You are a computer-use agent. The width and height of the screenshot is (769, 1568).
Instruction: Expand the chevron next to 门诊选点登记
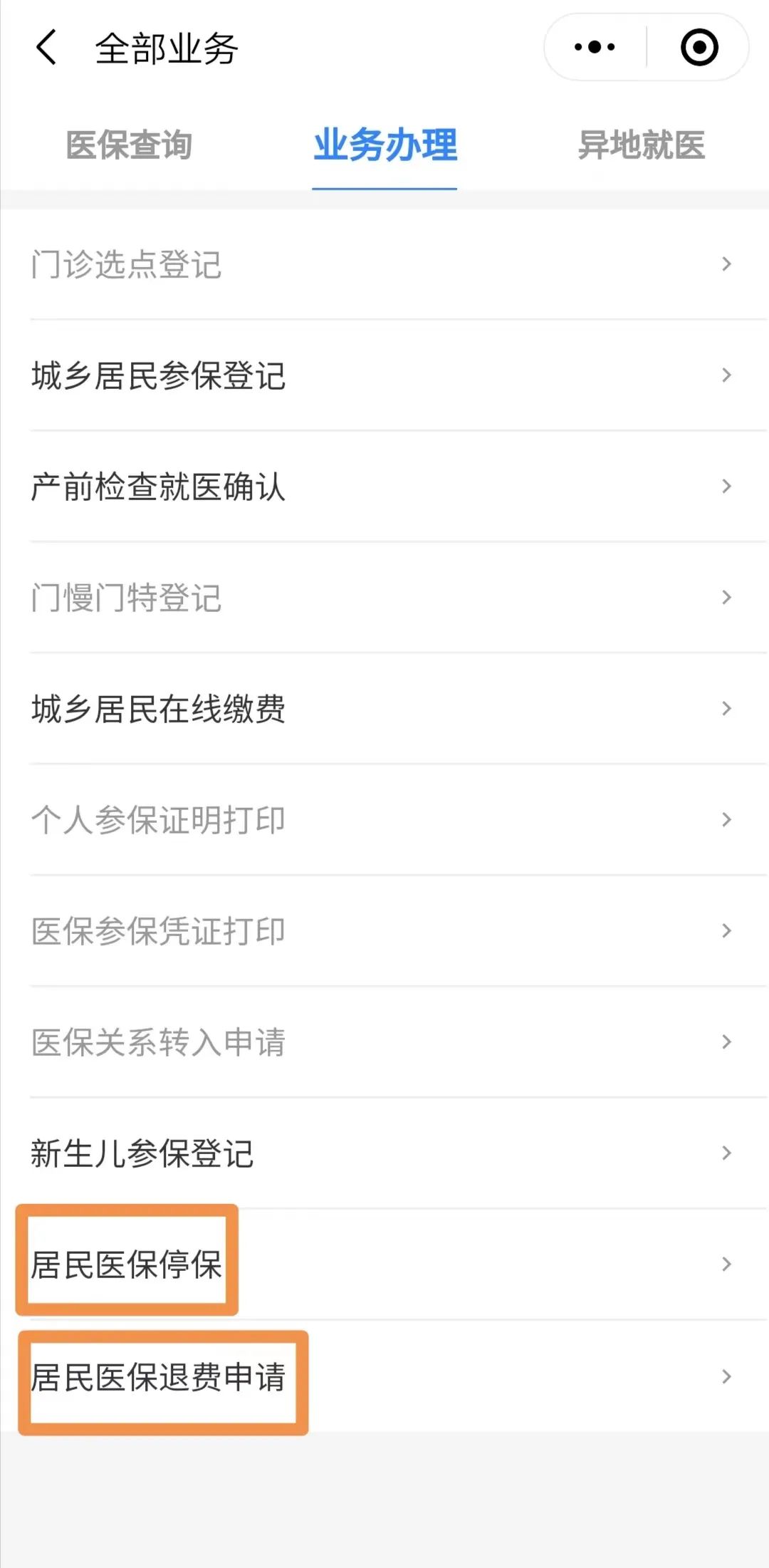(726, 264)
